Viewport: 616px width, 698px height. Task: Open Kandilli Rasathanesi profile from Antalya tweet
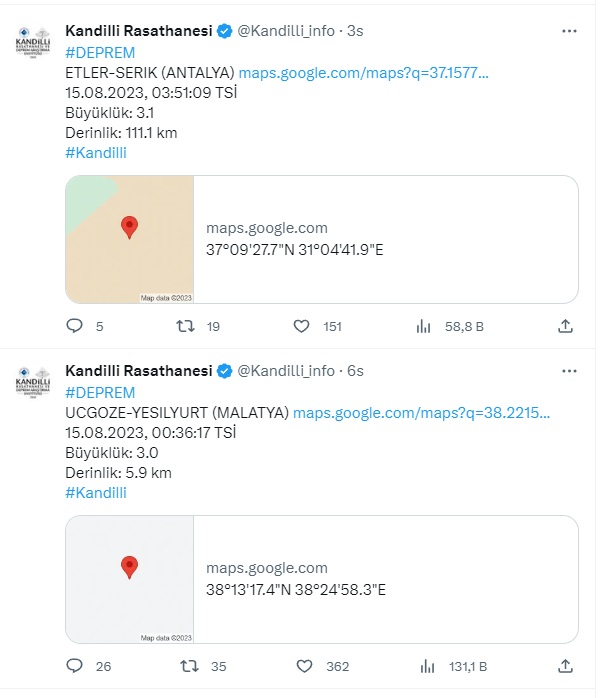point(139,31)
